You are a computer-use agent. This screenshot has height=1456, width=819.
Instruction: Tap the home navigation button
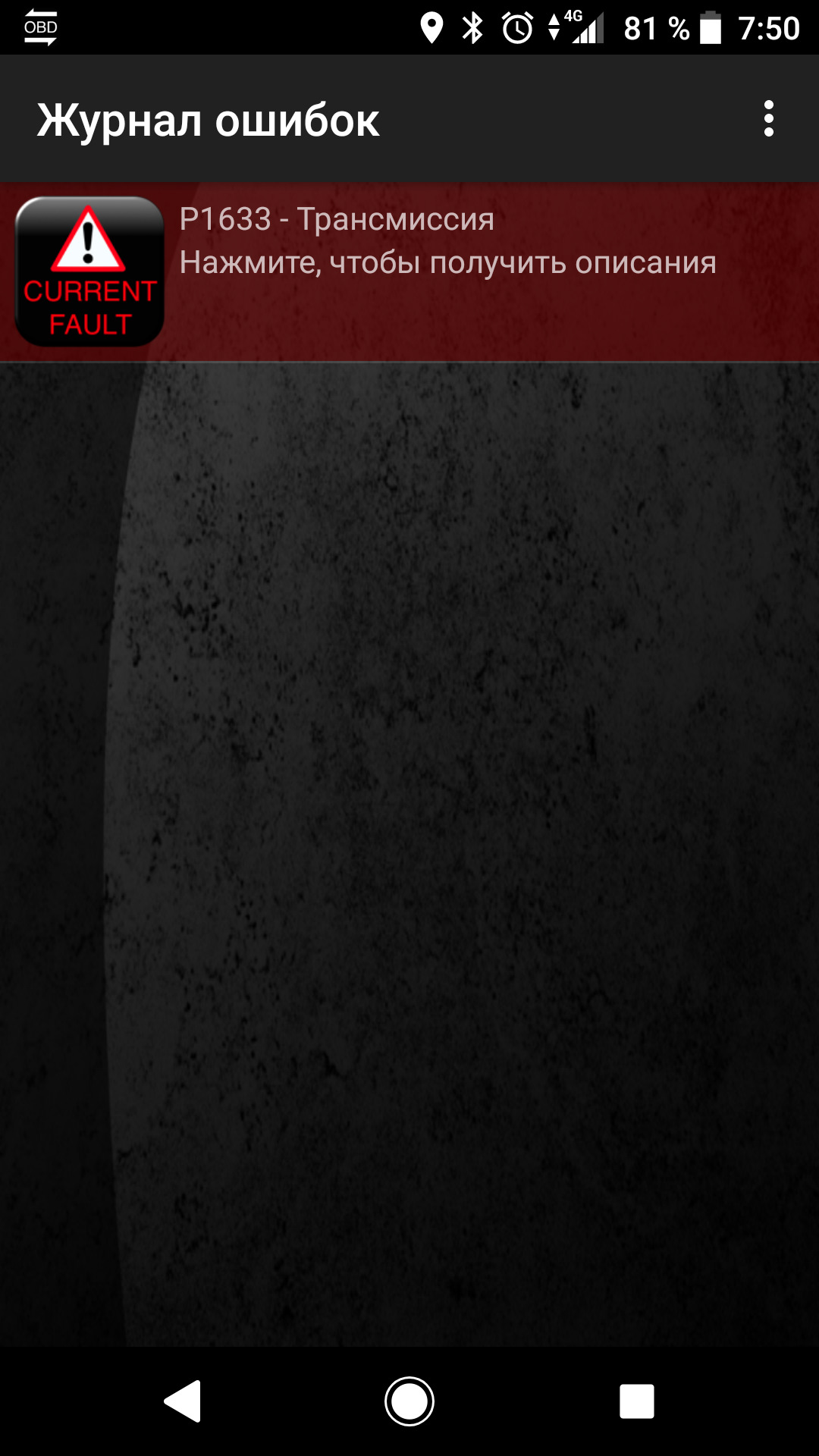point(409,1401)
